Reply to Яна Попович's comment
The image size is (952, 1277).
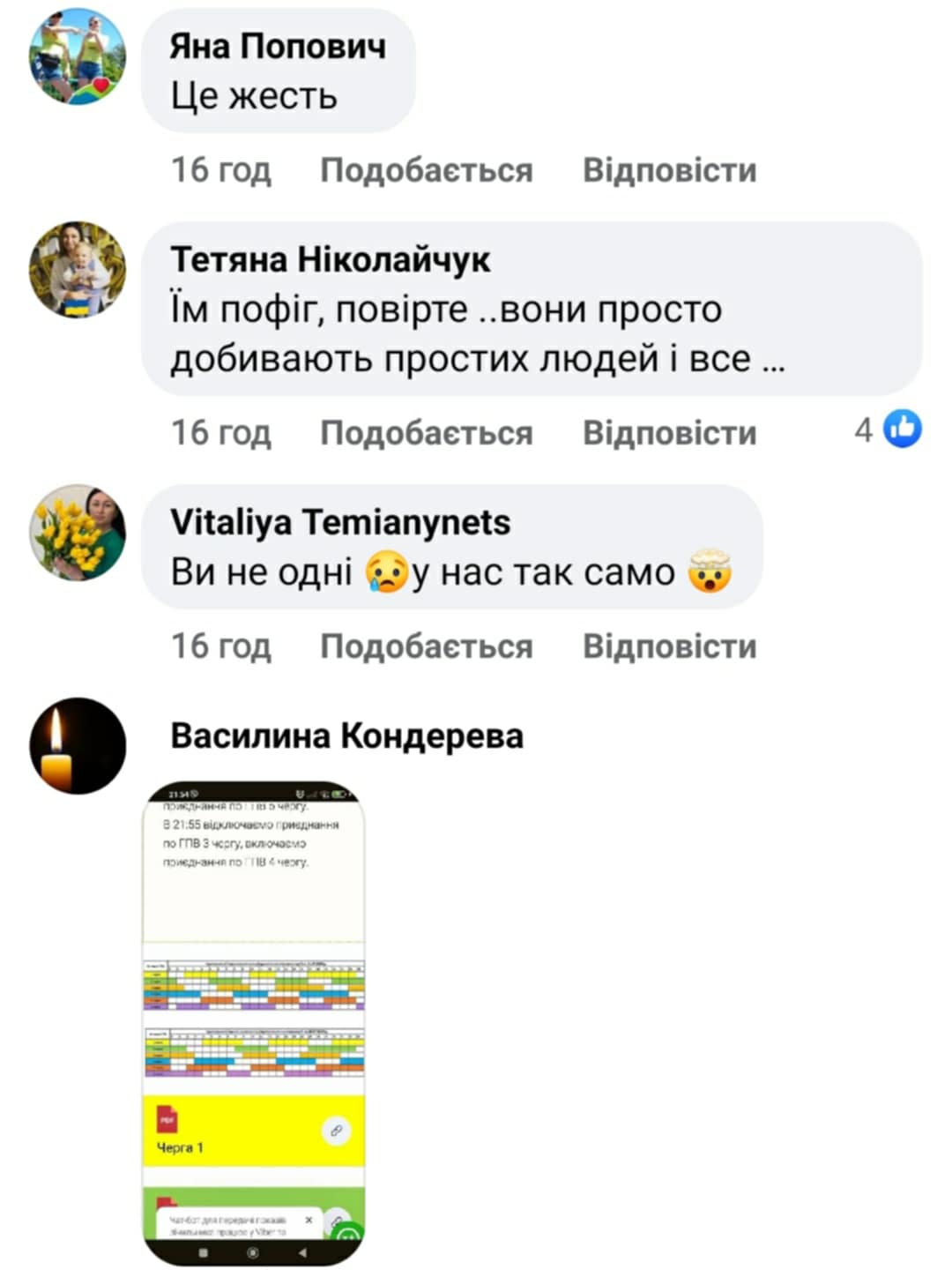pyautogui.click(x=669, y=170)
